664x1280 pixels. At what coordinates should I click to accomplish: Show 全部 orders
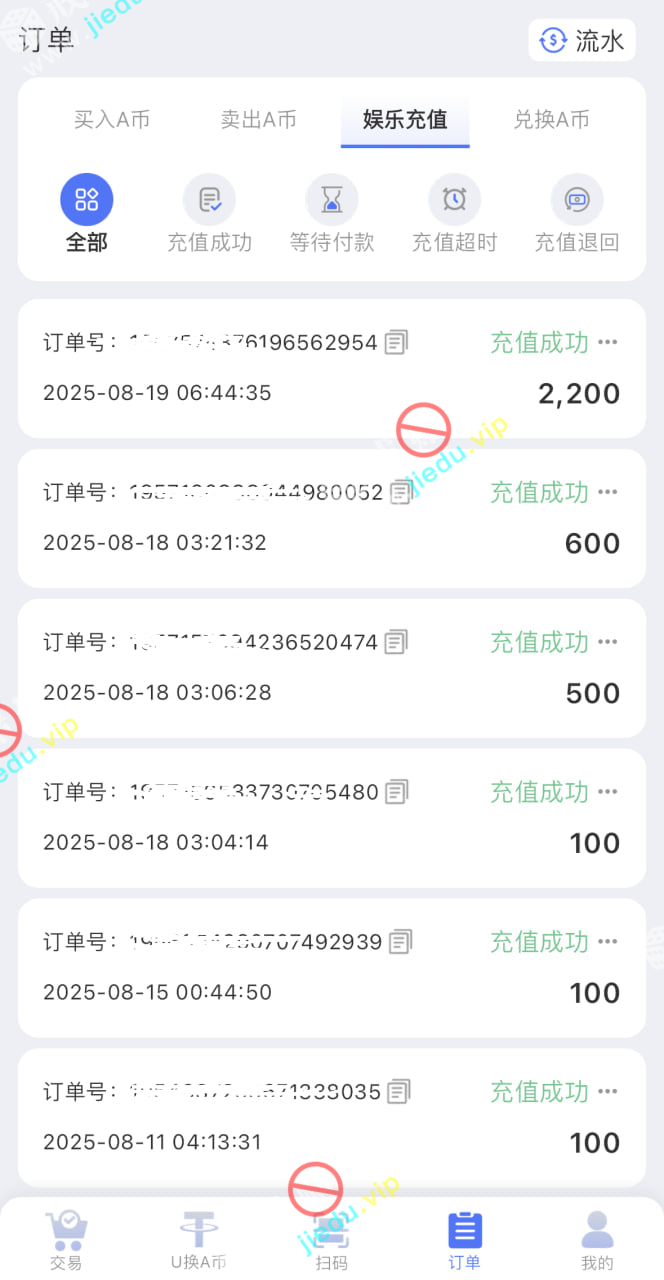(87, 213)
